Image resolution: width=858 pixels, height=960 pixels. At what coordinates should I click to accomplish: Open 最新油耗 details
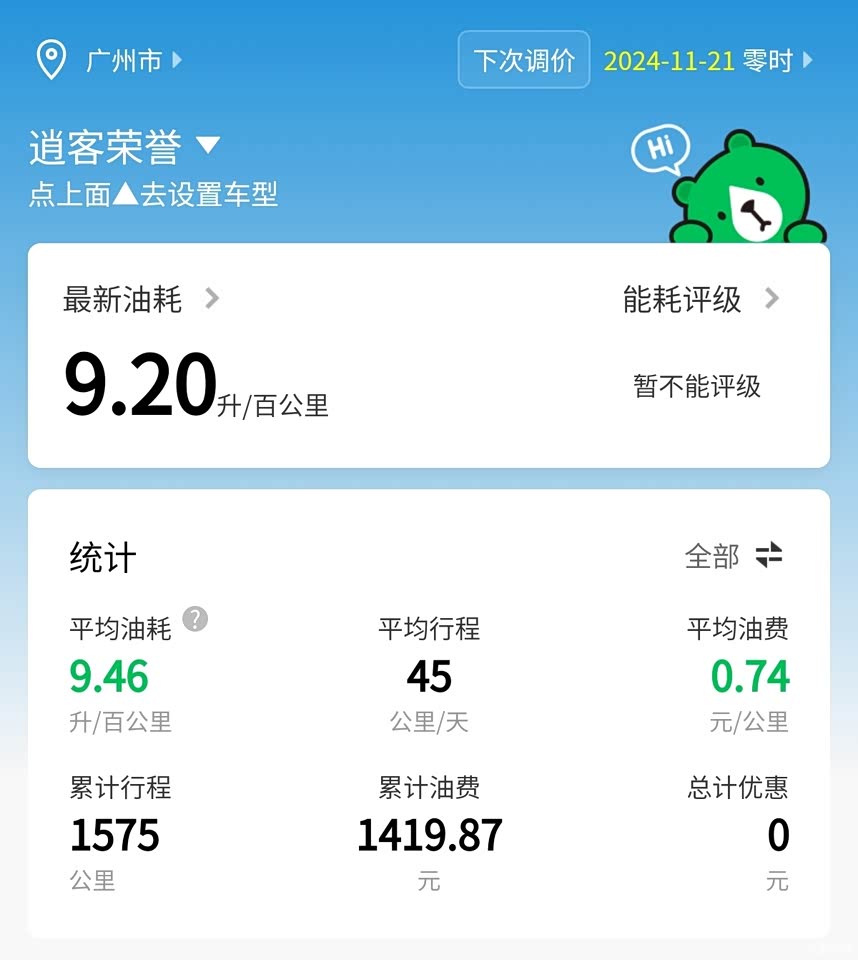(141, 298)
